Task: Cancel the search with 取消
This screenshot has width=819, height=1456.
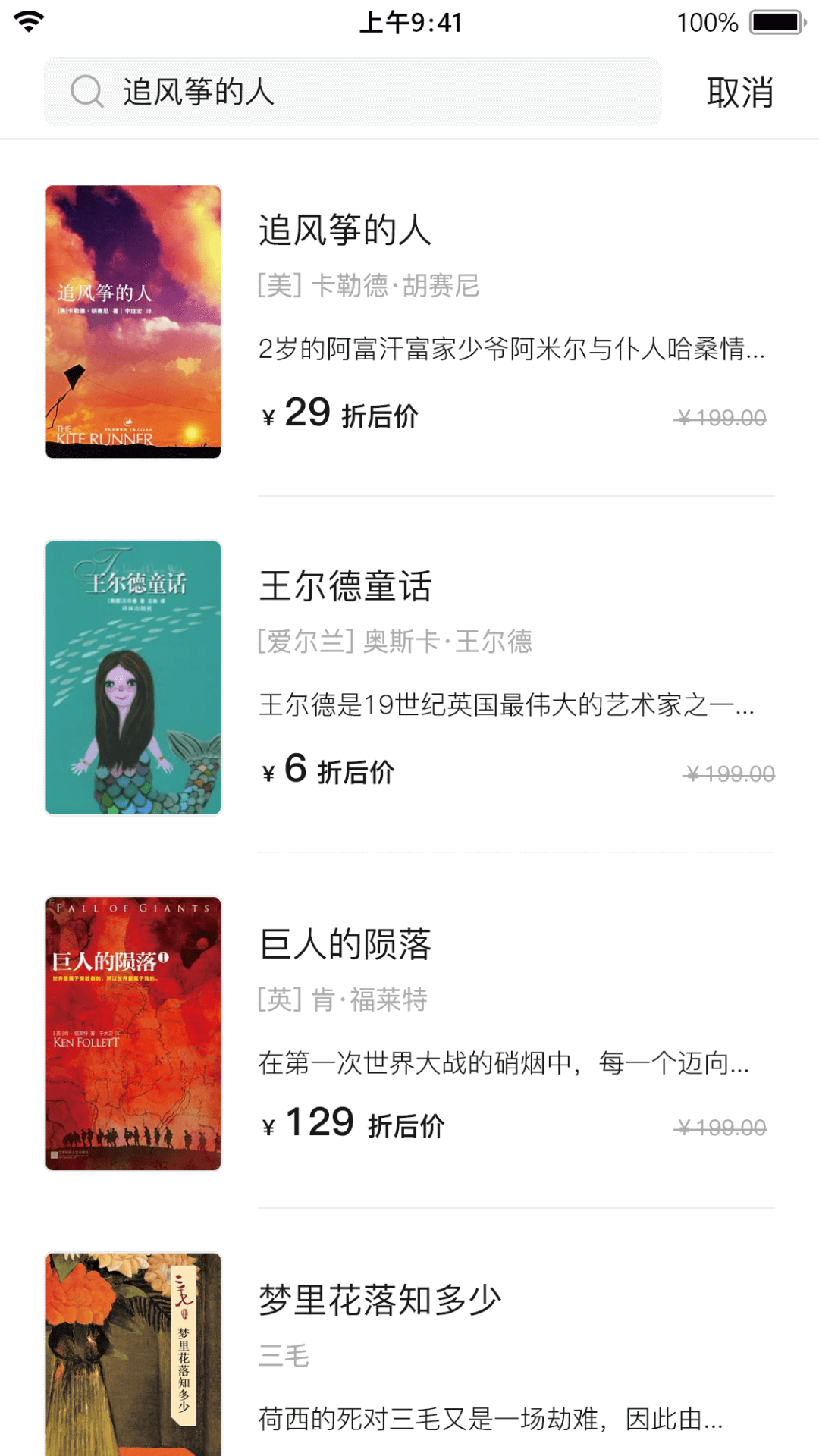Action: click(x=739, y=93)
